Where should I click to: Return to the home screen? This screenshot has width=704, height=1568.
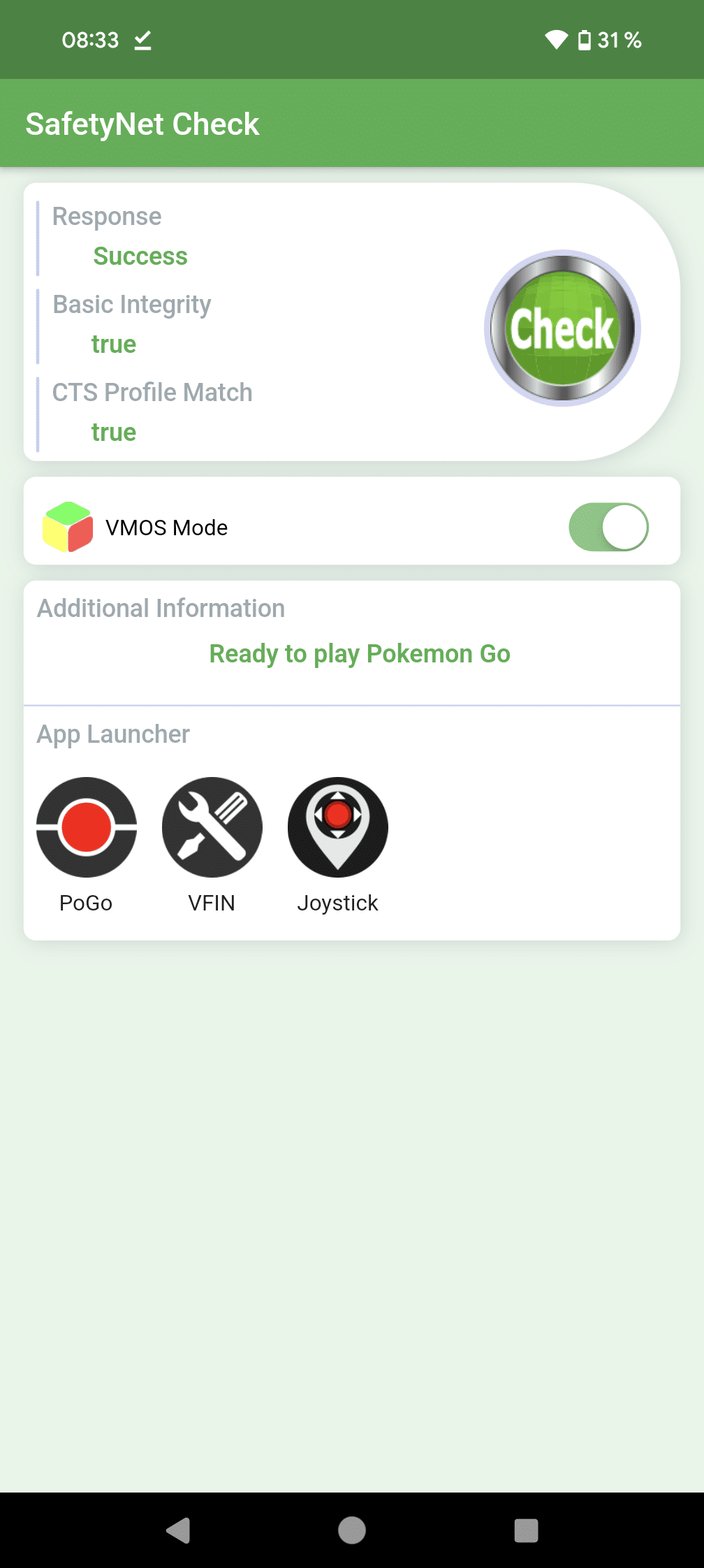click(352, 1530)
